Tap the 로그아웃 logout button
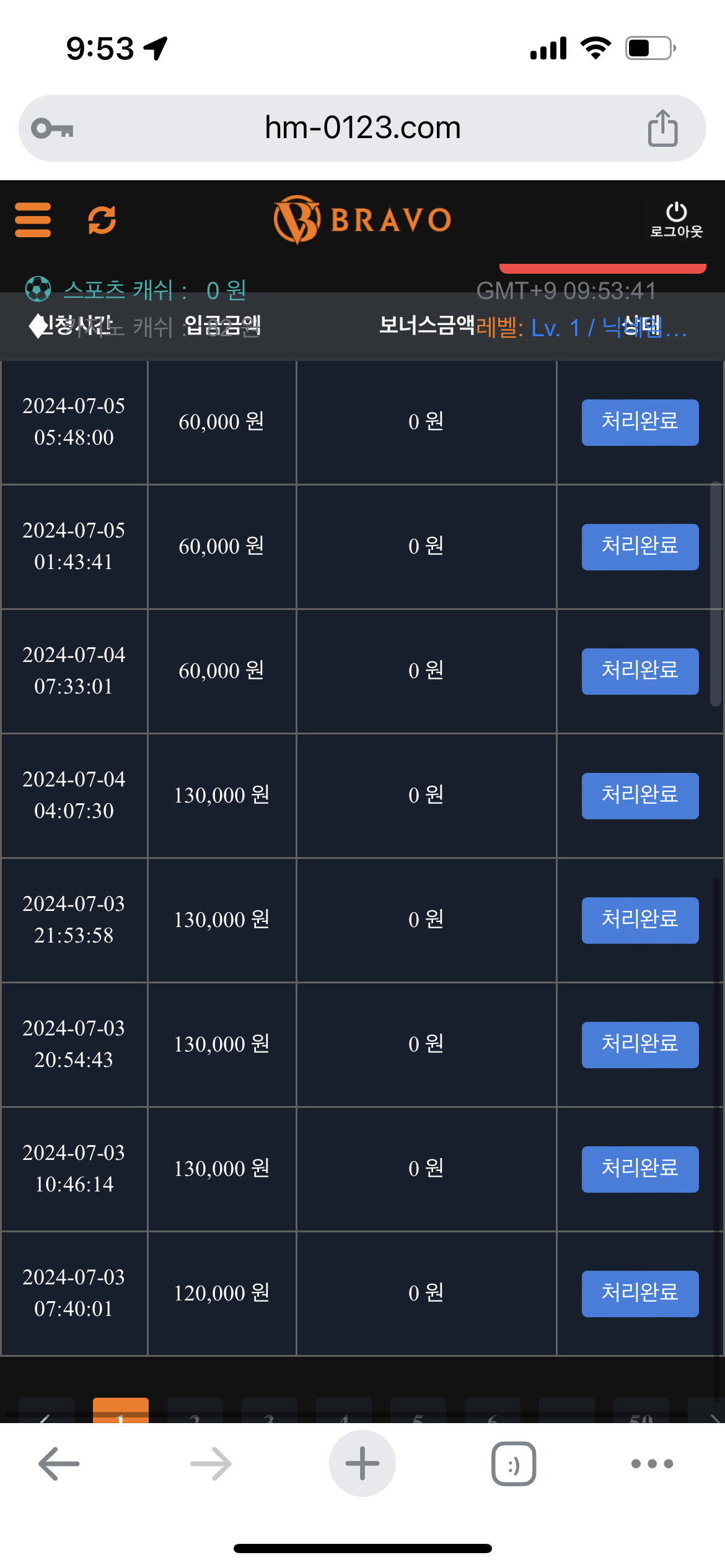725x1568 pixels. [676, 220]
